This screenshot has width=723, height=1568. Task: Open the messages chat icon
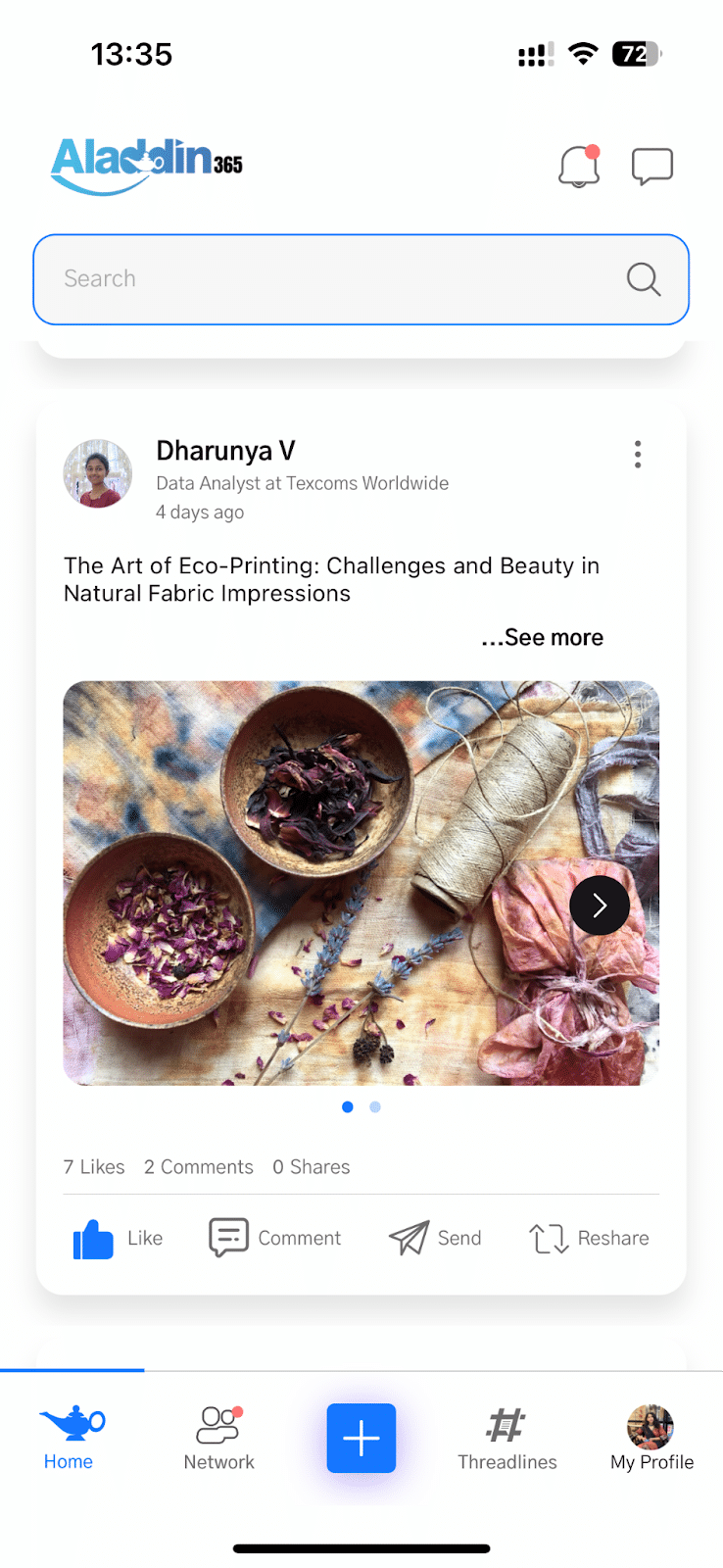[652, 167]
